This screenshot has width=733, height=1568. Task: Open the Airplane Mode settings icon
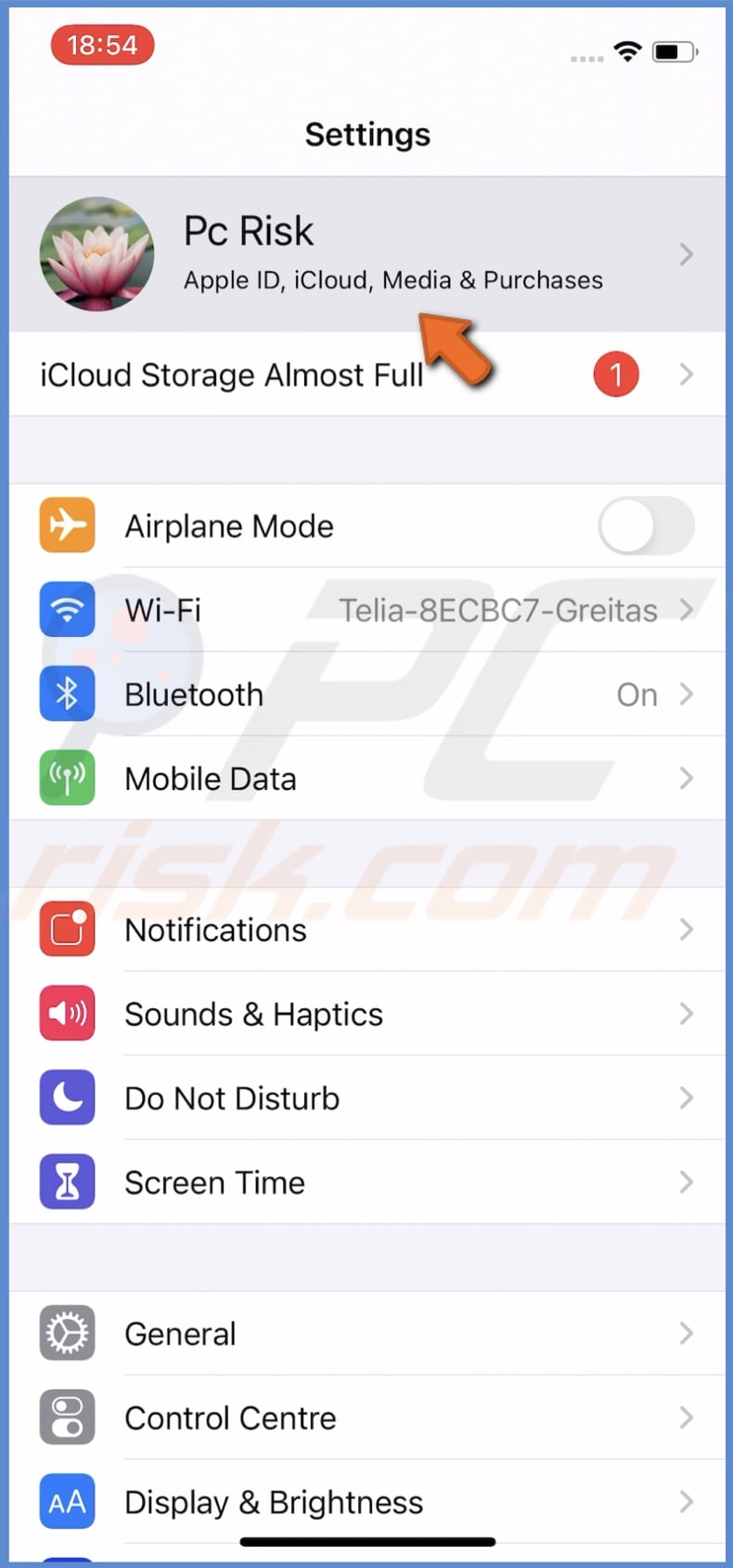pyautogui.click(x=66, y=525)
